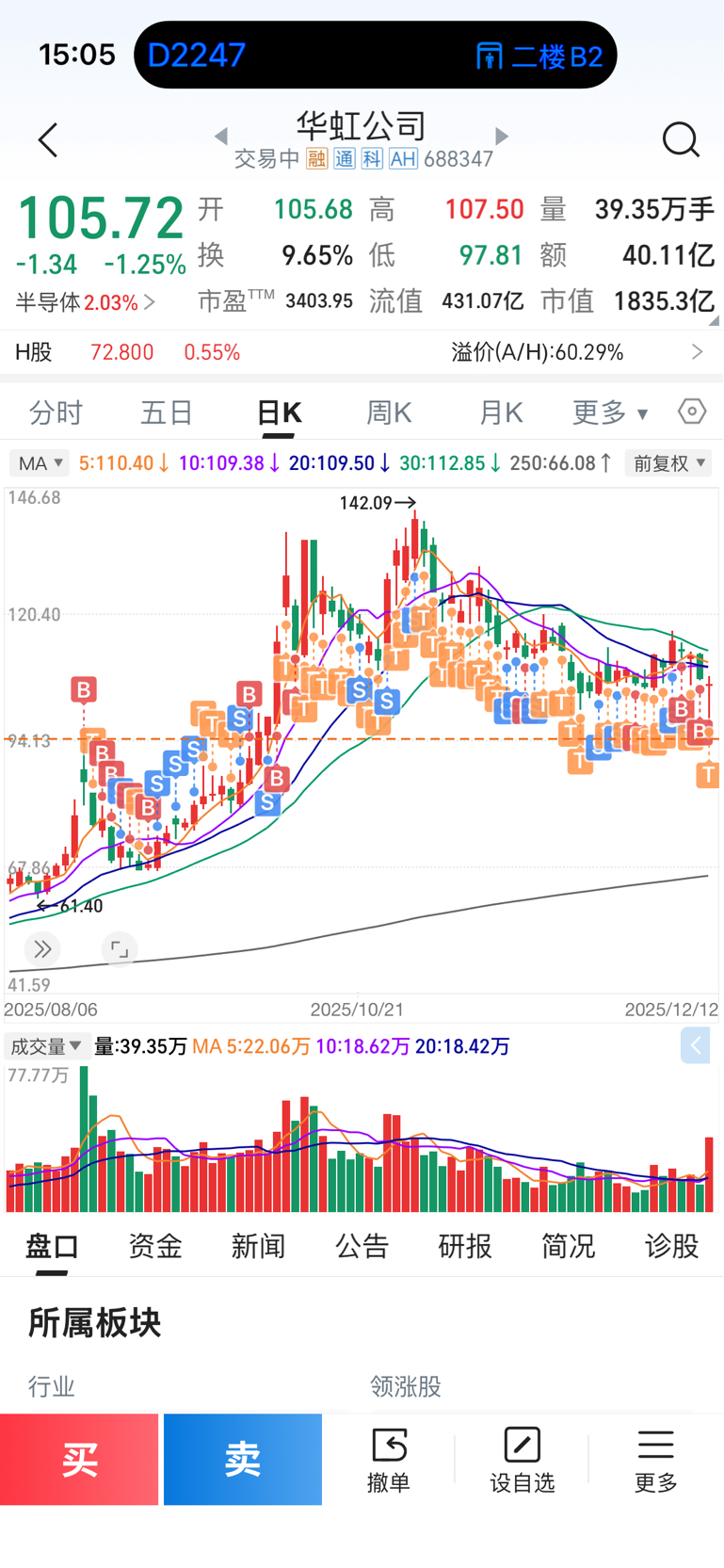724x1568 pixels.
Task: Switch to the next stock arrow
Action: coord(502,137)
